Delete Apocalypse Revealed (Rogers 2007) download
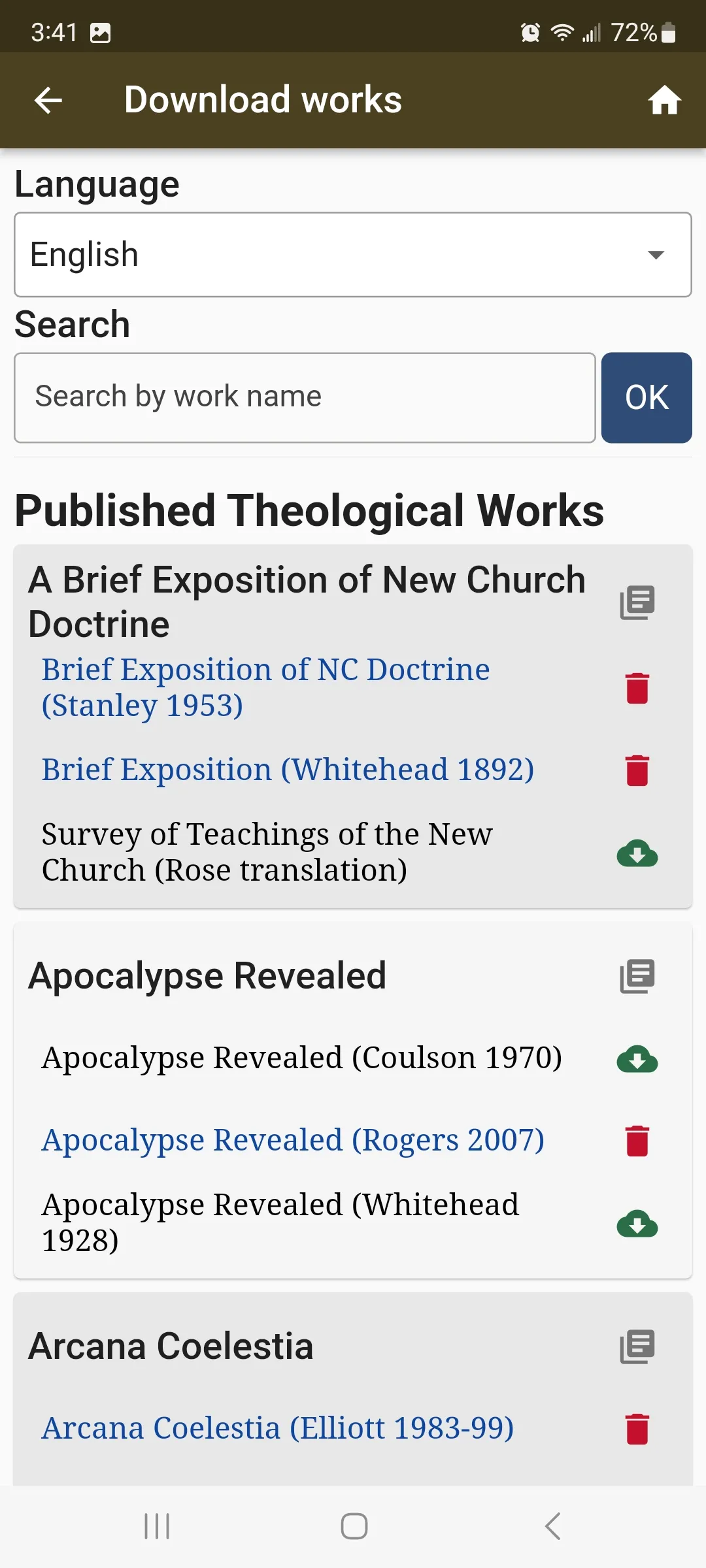 click(x=637, y=1141)
